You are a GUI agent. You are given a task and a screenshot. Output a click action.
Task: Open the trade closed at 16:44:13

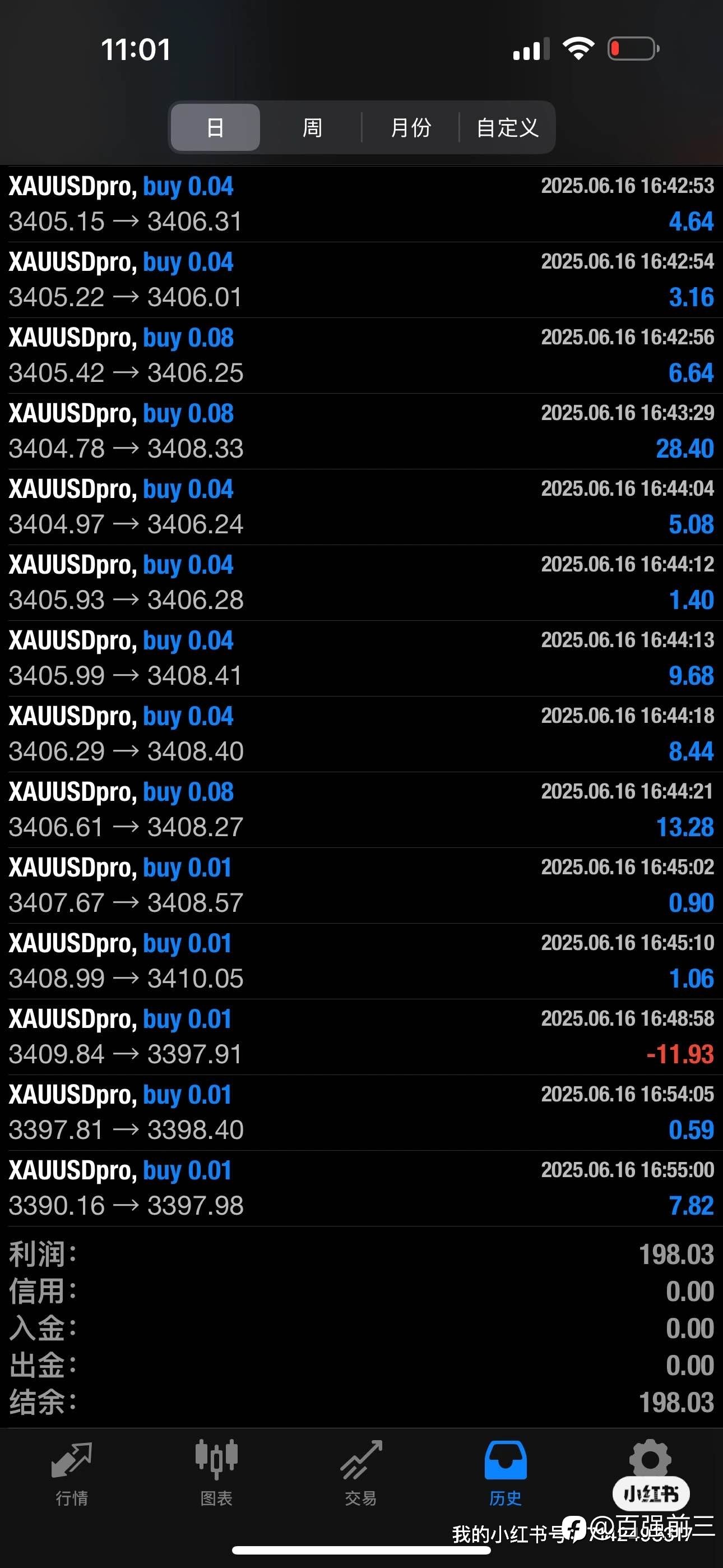(361, 658)
